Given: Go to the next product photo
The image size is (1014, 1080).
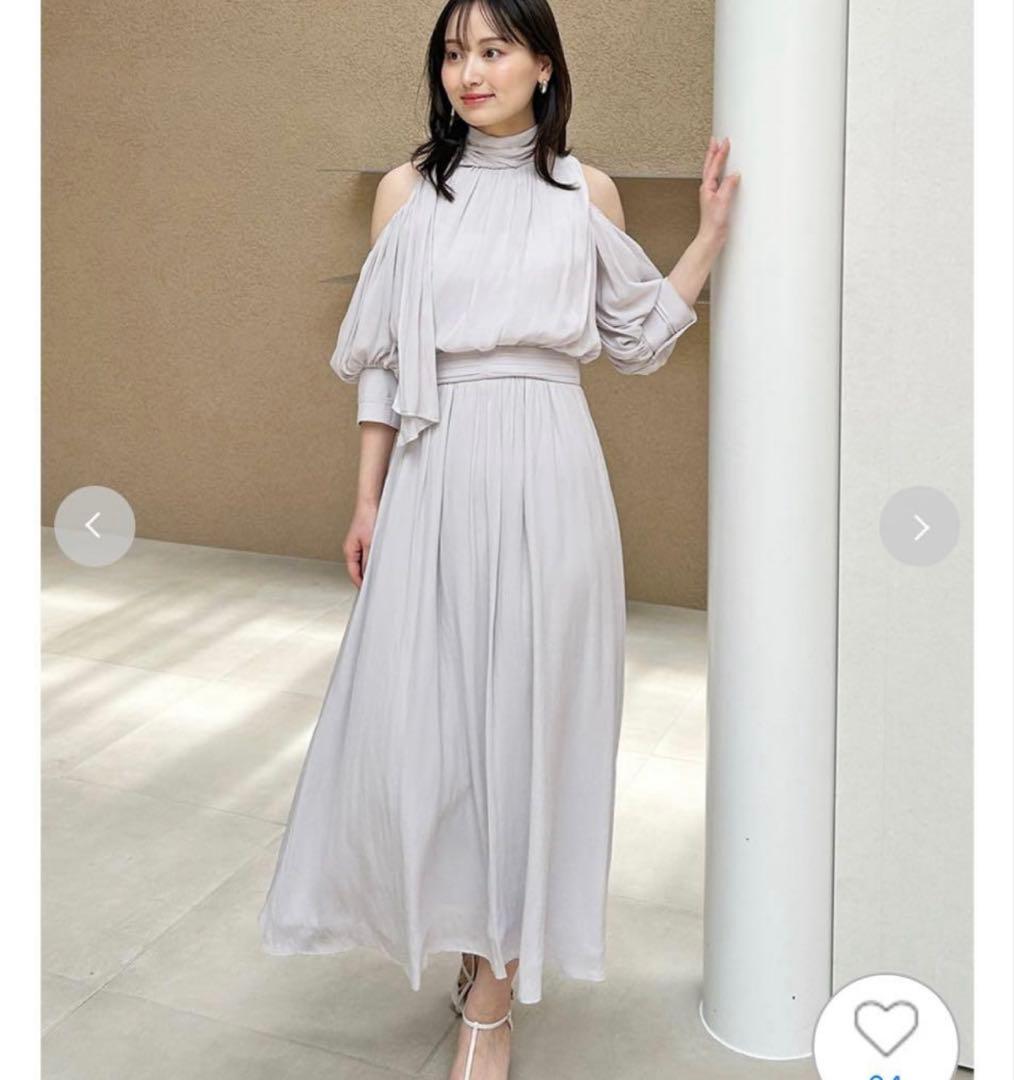Looking at the screenshot, I should 919,527.
